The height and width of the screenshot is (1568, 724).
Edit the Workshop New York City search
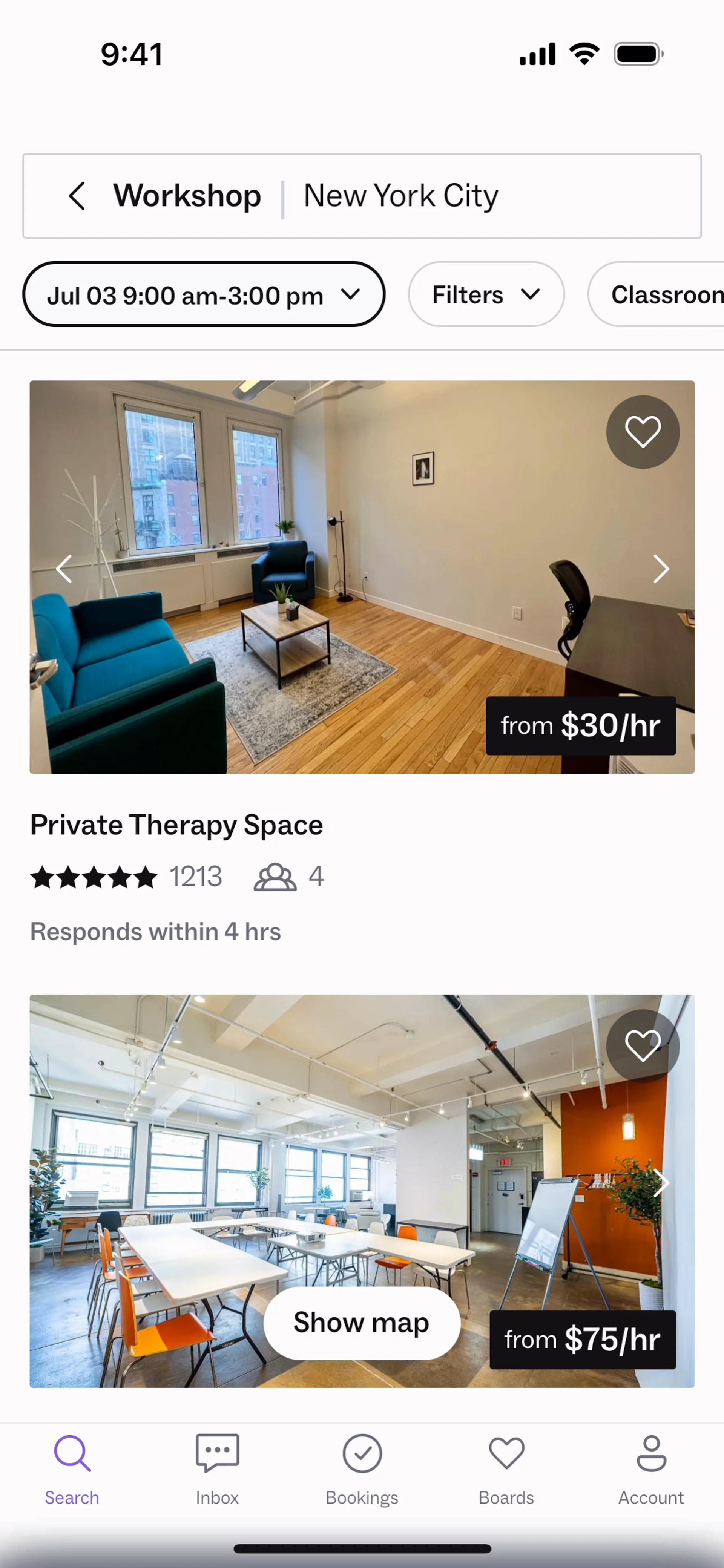click(400, 196)
